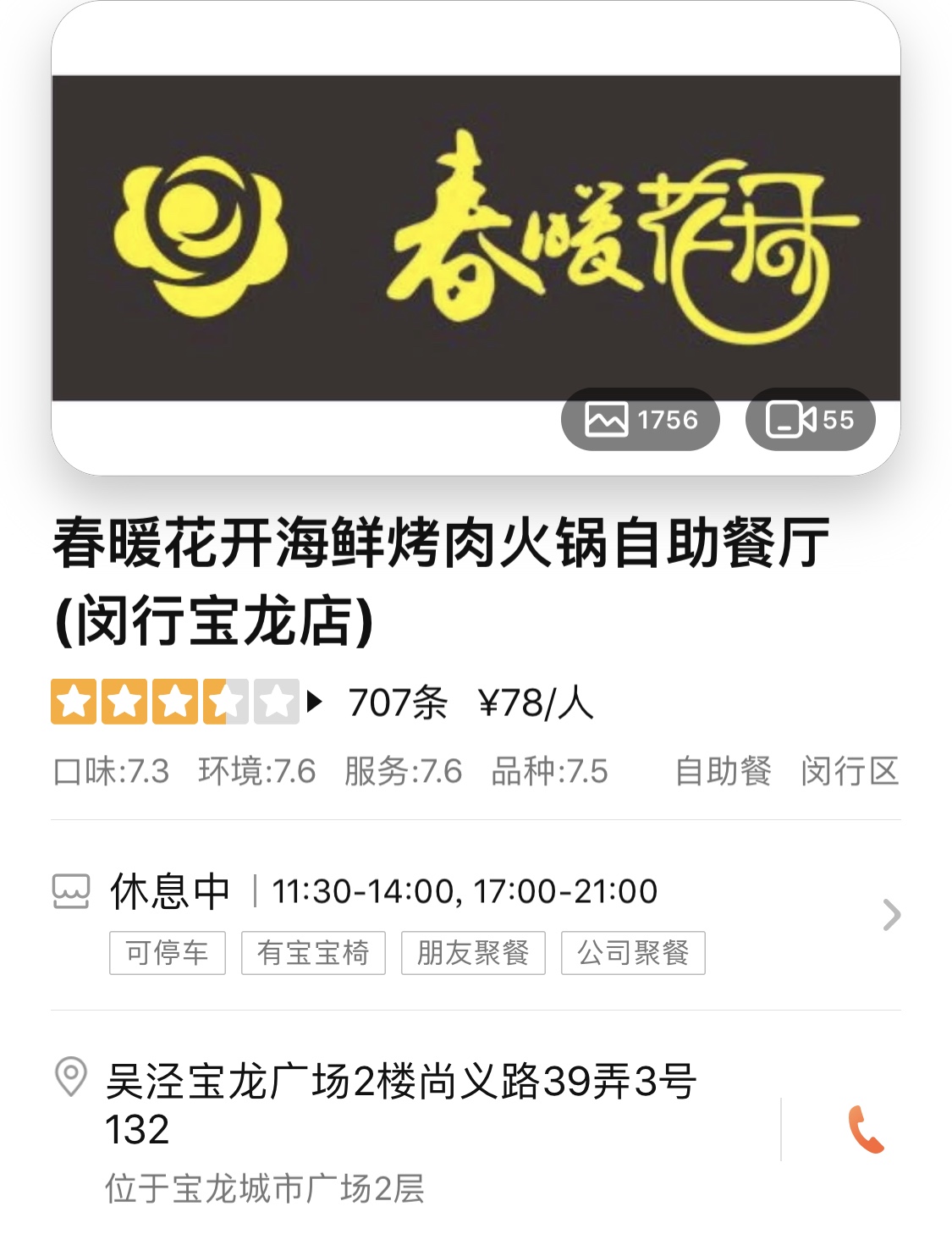View the 55 restaurant videos
952x1245 pixels.
tap(810, 420)
